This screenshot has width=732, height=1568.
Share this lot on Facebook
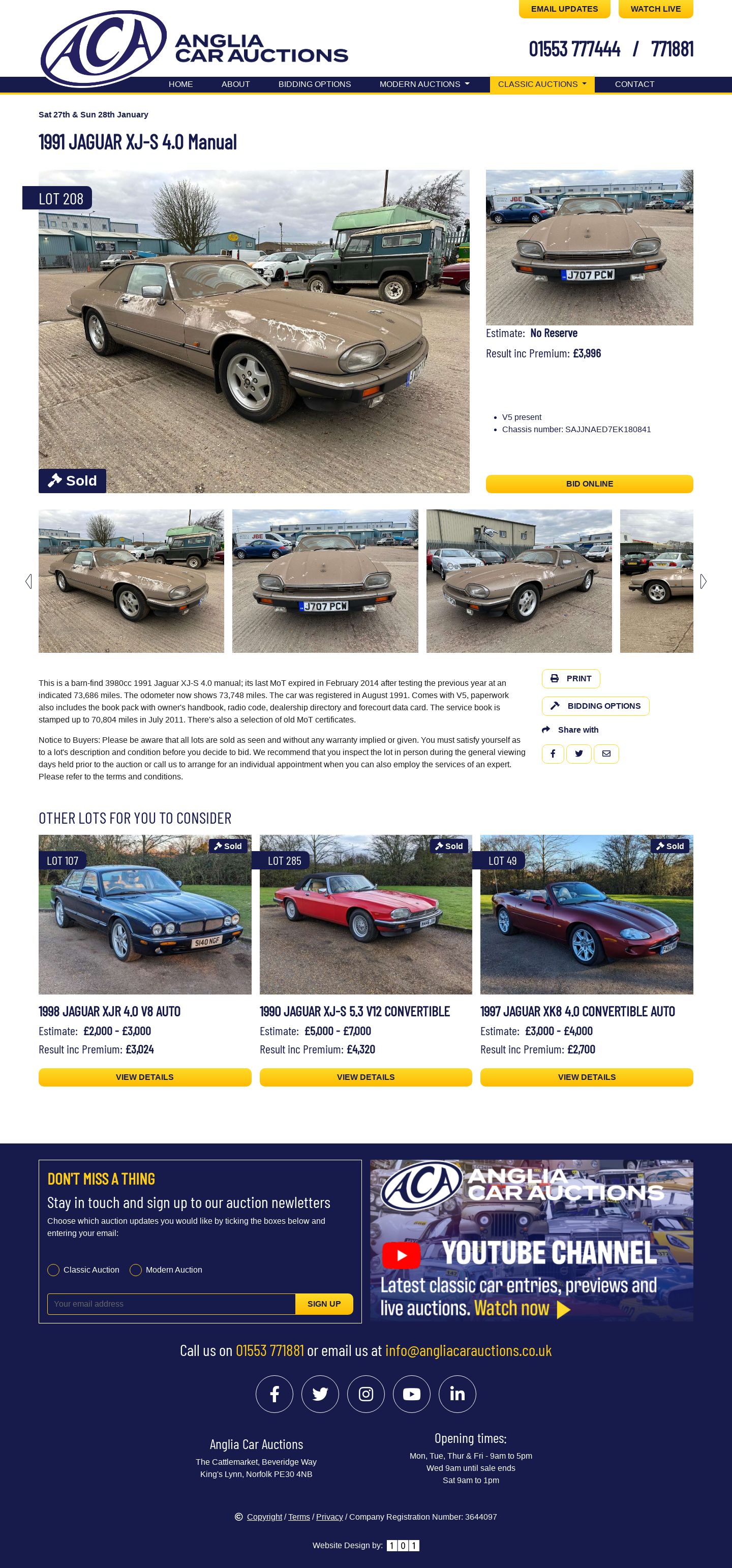point(553,754)
